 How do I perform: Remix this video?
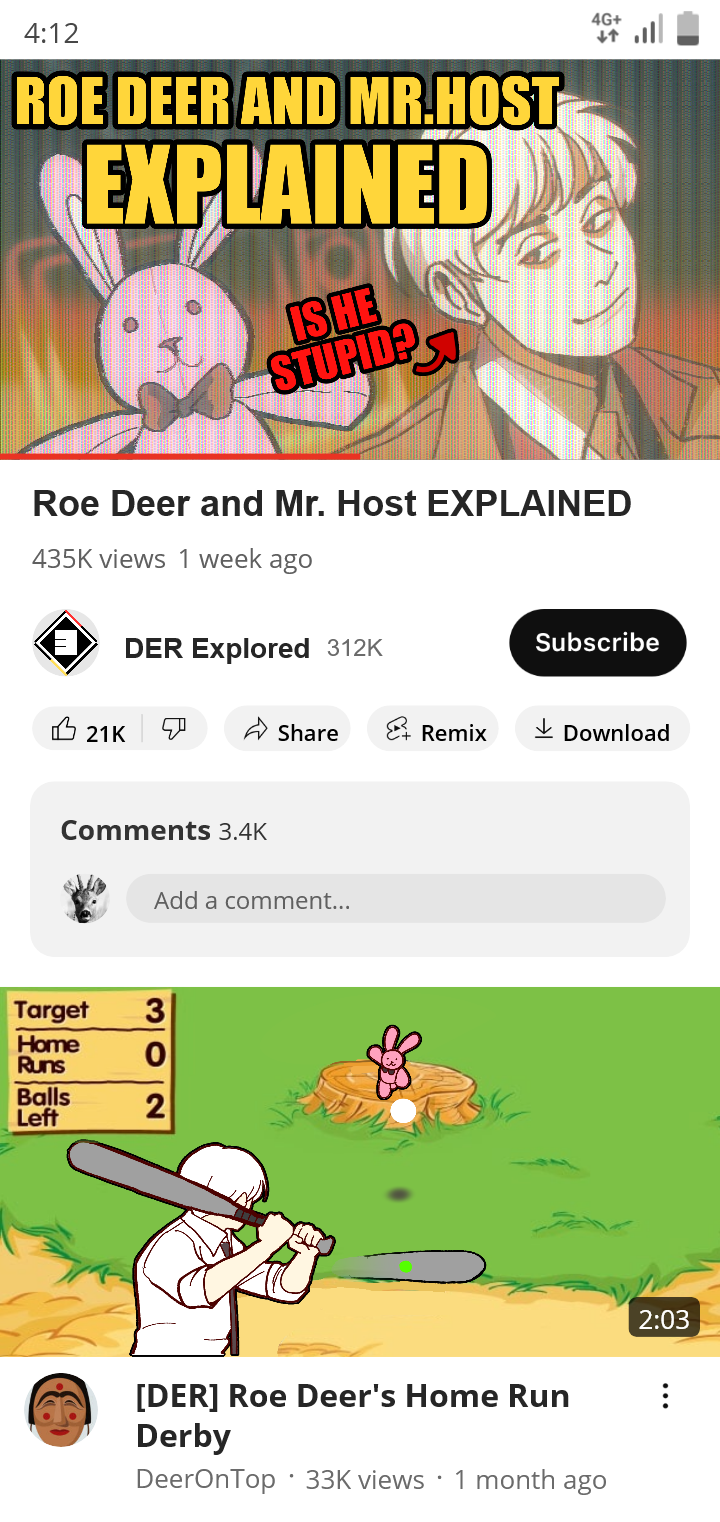tap(432, 731)
